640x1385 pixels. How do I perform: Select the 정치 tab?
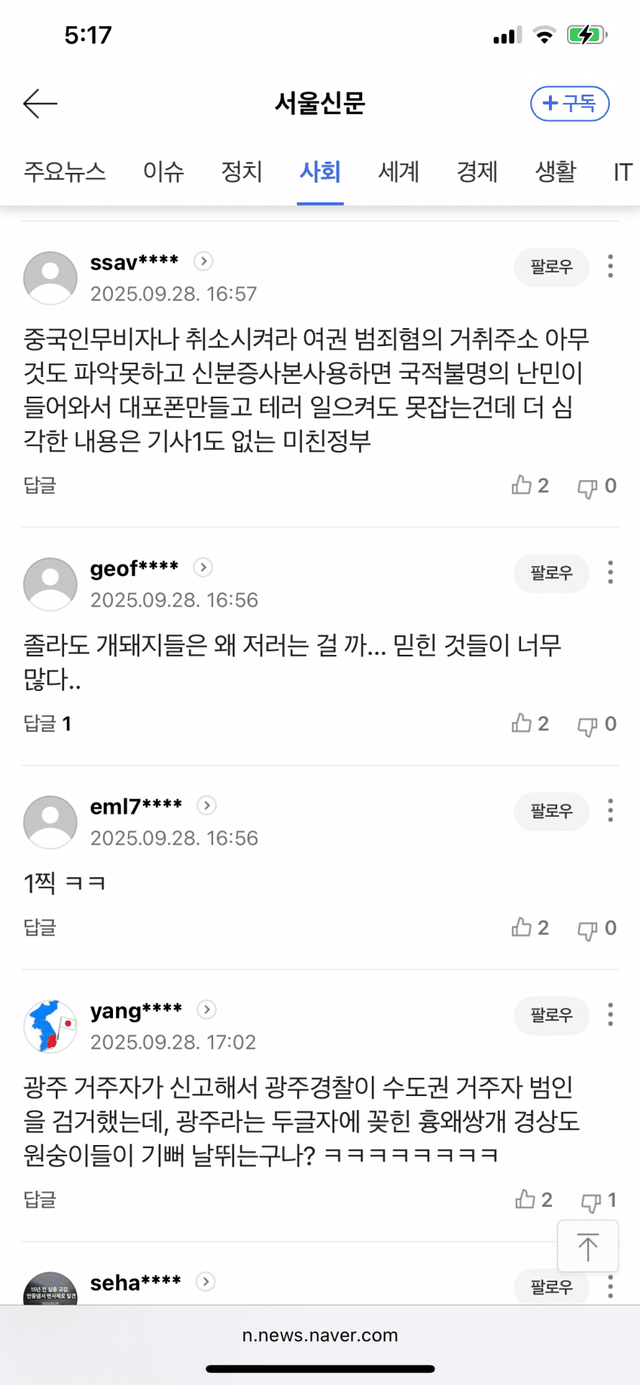tap(241, 171)
